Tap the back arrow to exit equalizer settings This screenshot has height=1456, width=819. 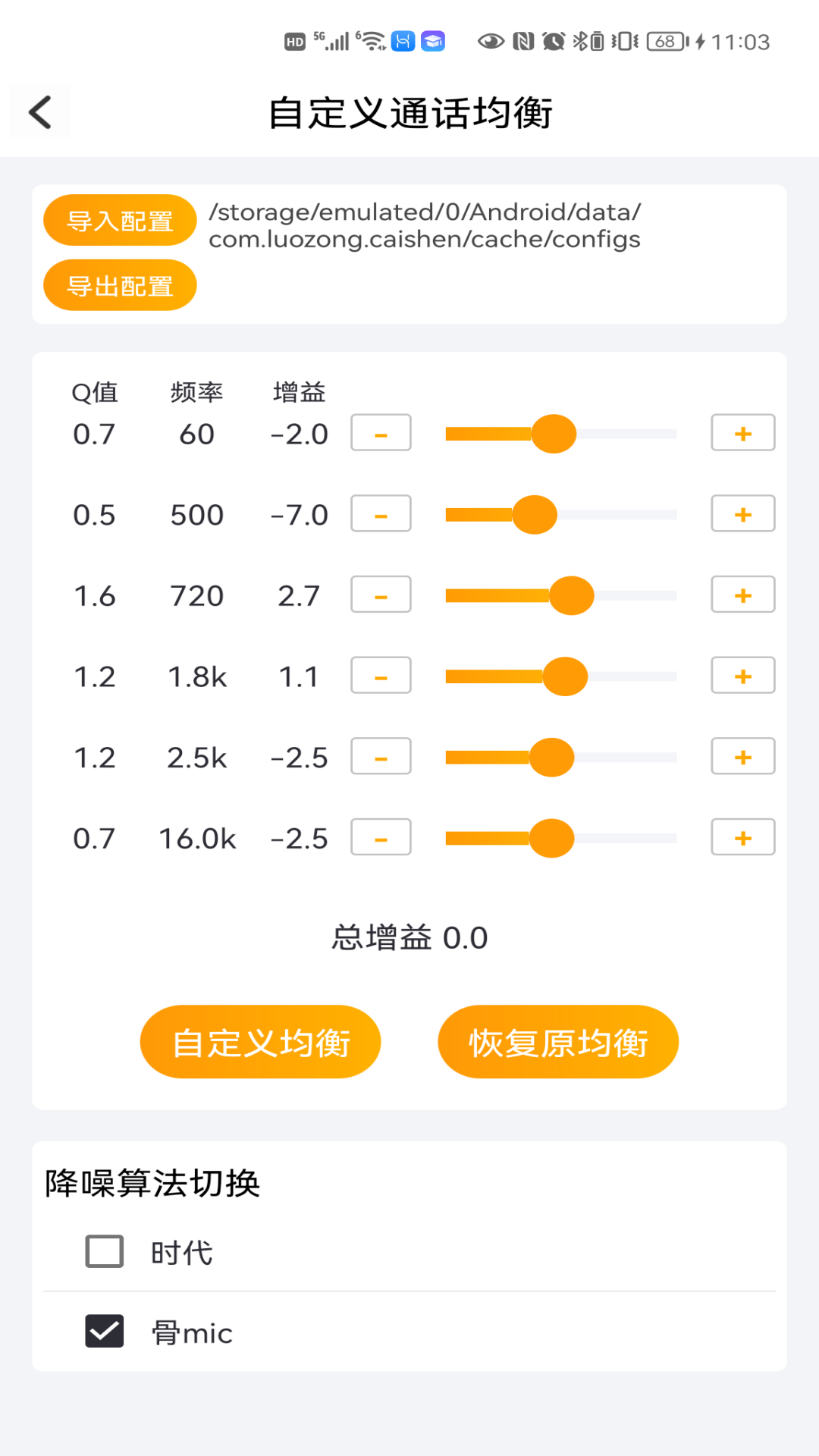[39, 111]
